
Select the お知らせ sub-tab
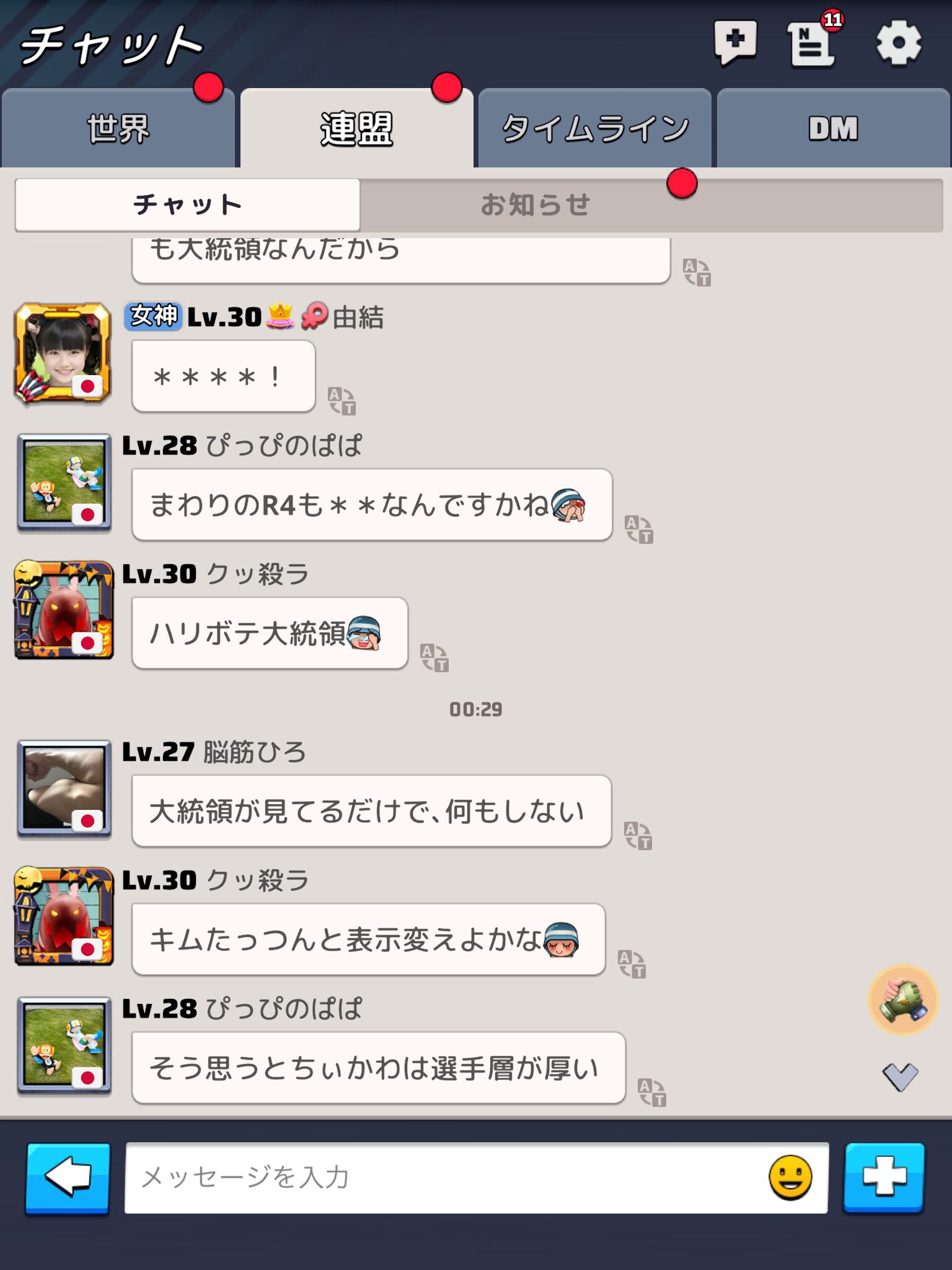tap(535, 205)
